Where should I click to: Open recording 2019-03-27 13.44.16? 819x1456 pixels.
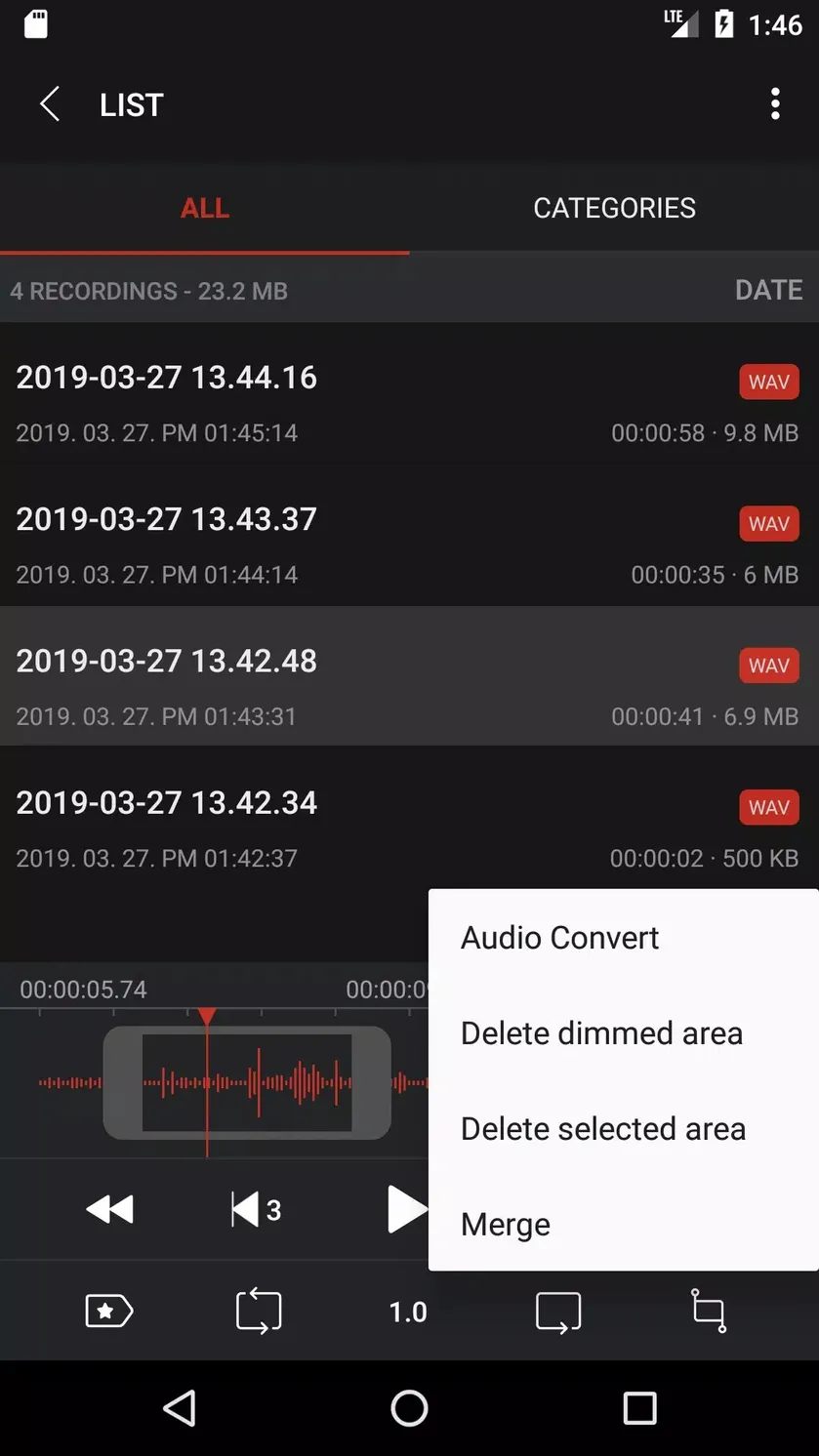point(409,403)
